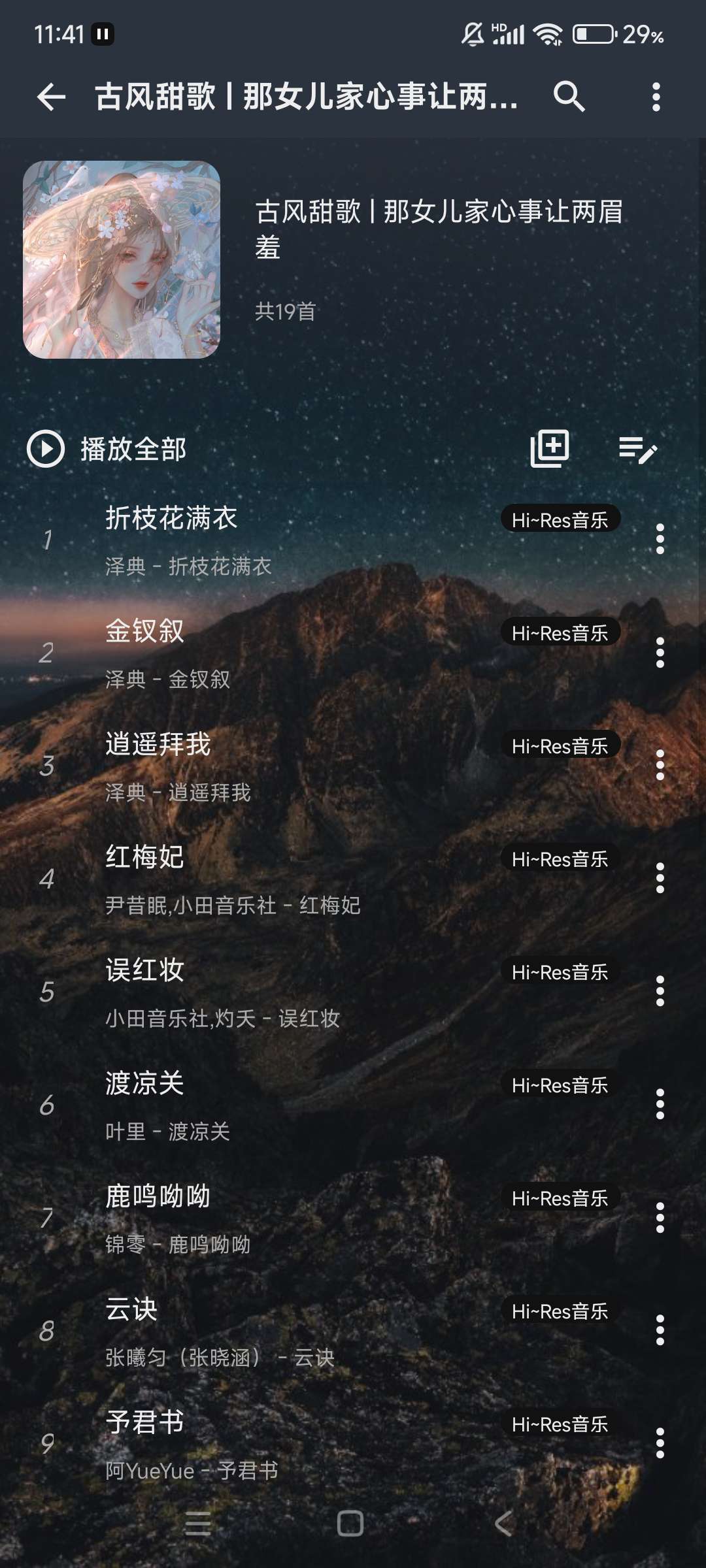Open more options for 逍遥拜我
This screenshot has width=706, height=1568.
pyautogui.click(x=660, y=766)
